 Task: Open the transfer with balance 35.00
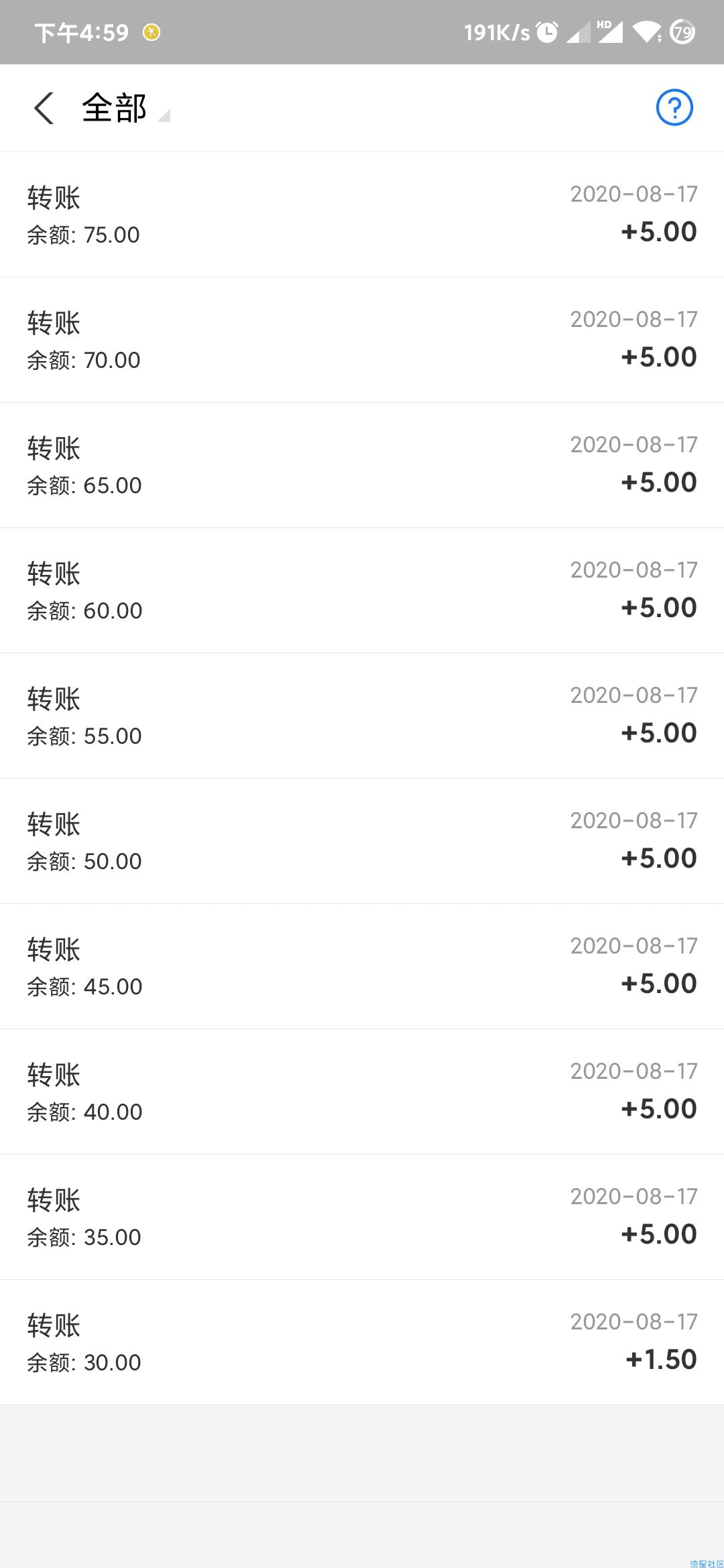362,1217
